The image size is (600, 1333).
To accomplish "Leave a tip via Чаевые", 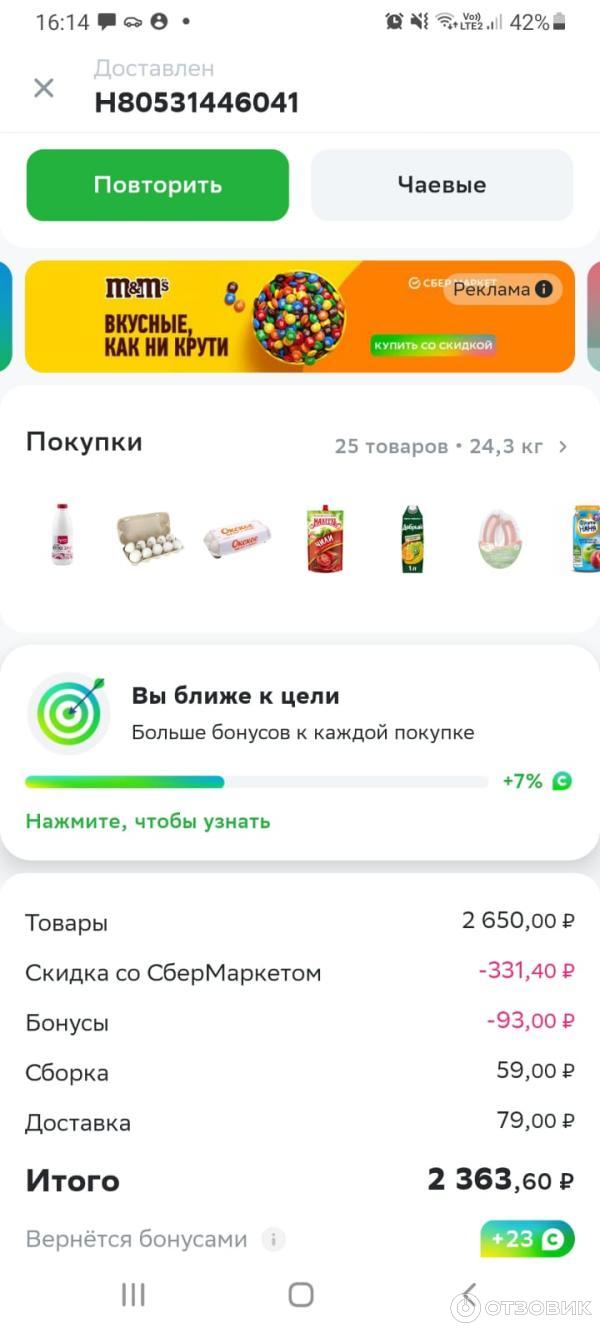I will point(441,185).
